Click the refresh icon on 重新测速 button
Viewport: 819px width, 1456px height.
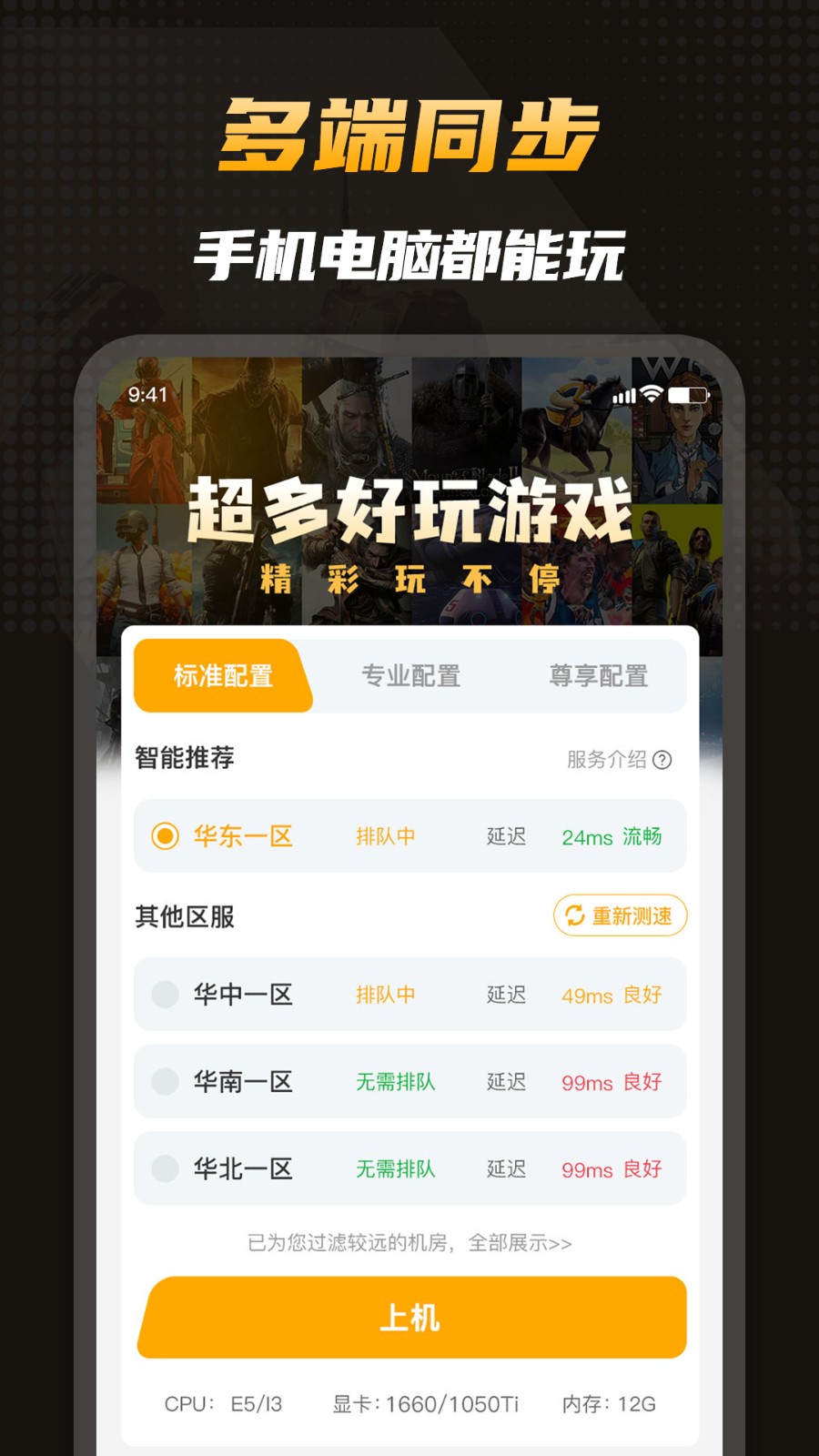point(573,915)
